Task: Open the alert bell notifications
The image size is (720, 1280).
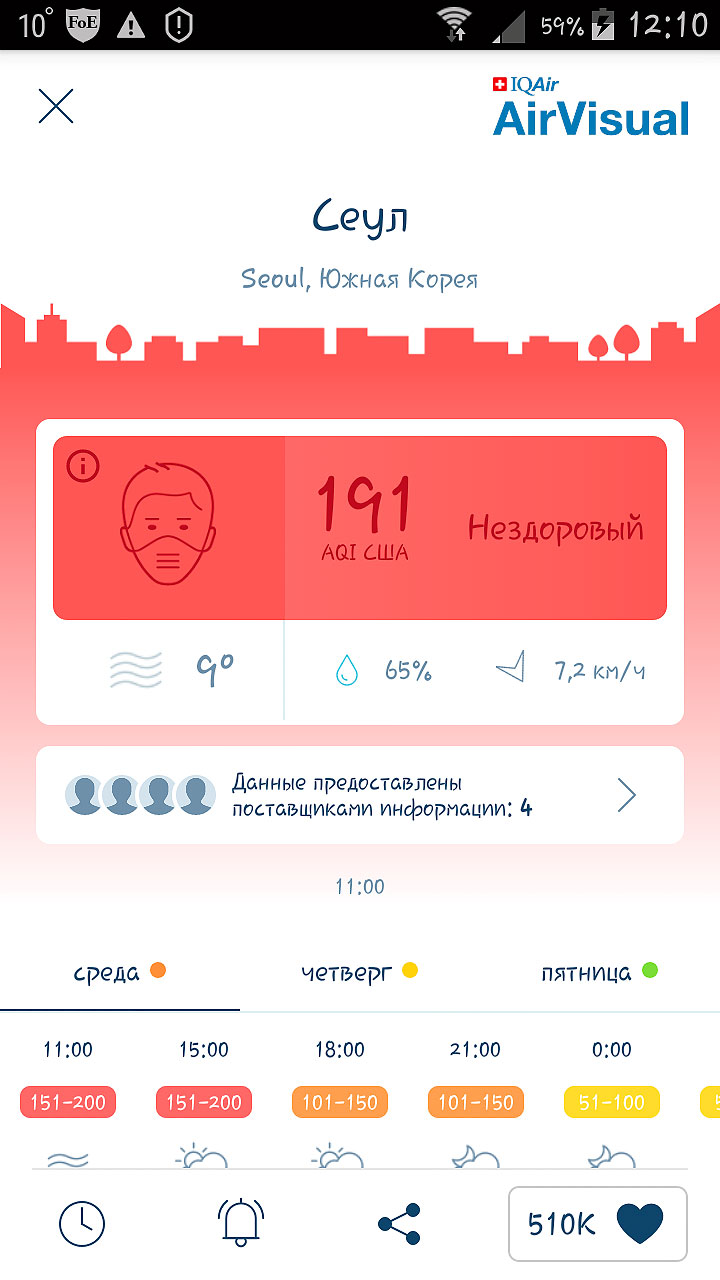Action: tap(241, 1222)
